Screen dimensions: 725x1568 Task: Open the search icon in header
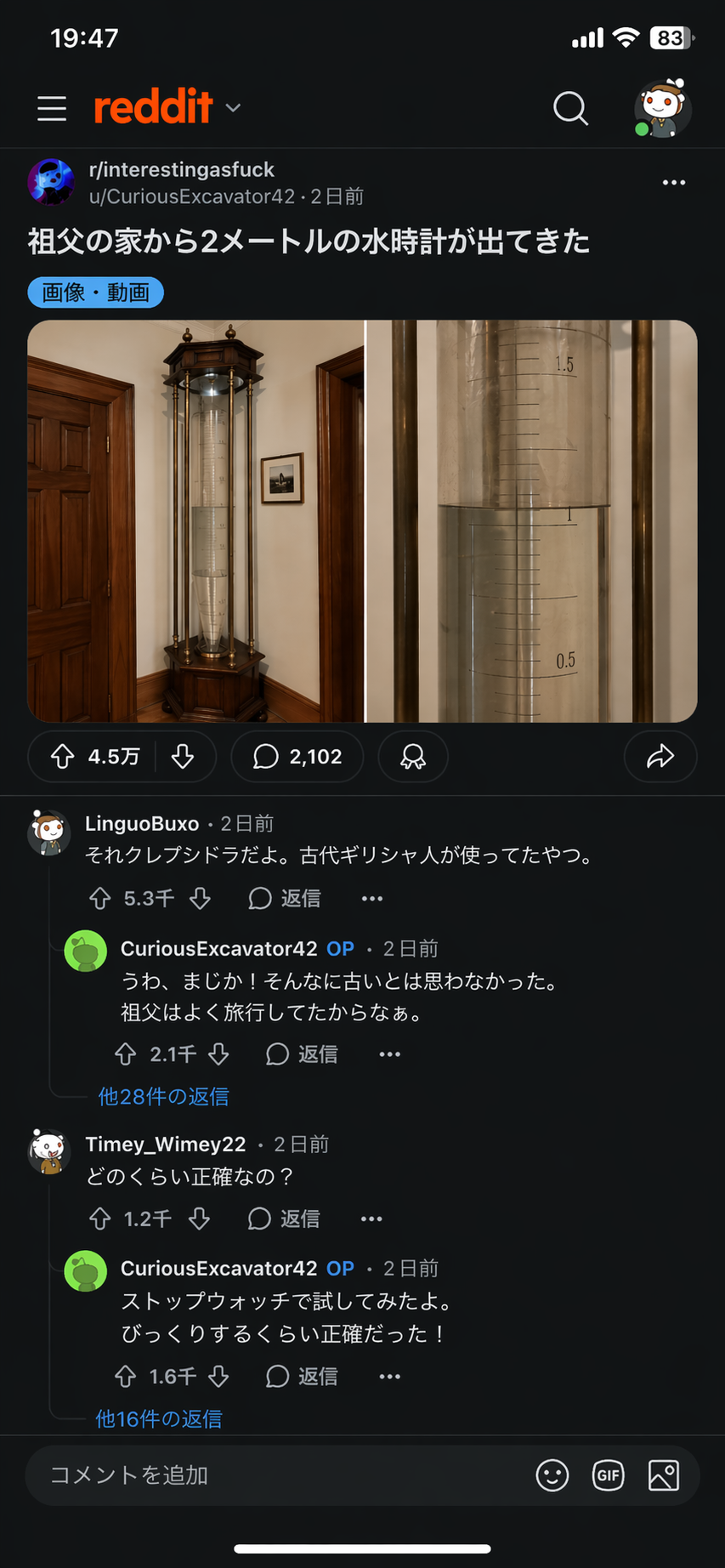coord(570,108)
